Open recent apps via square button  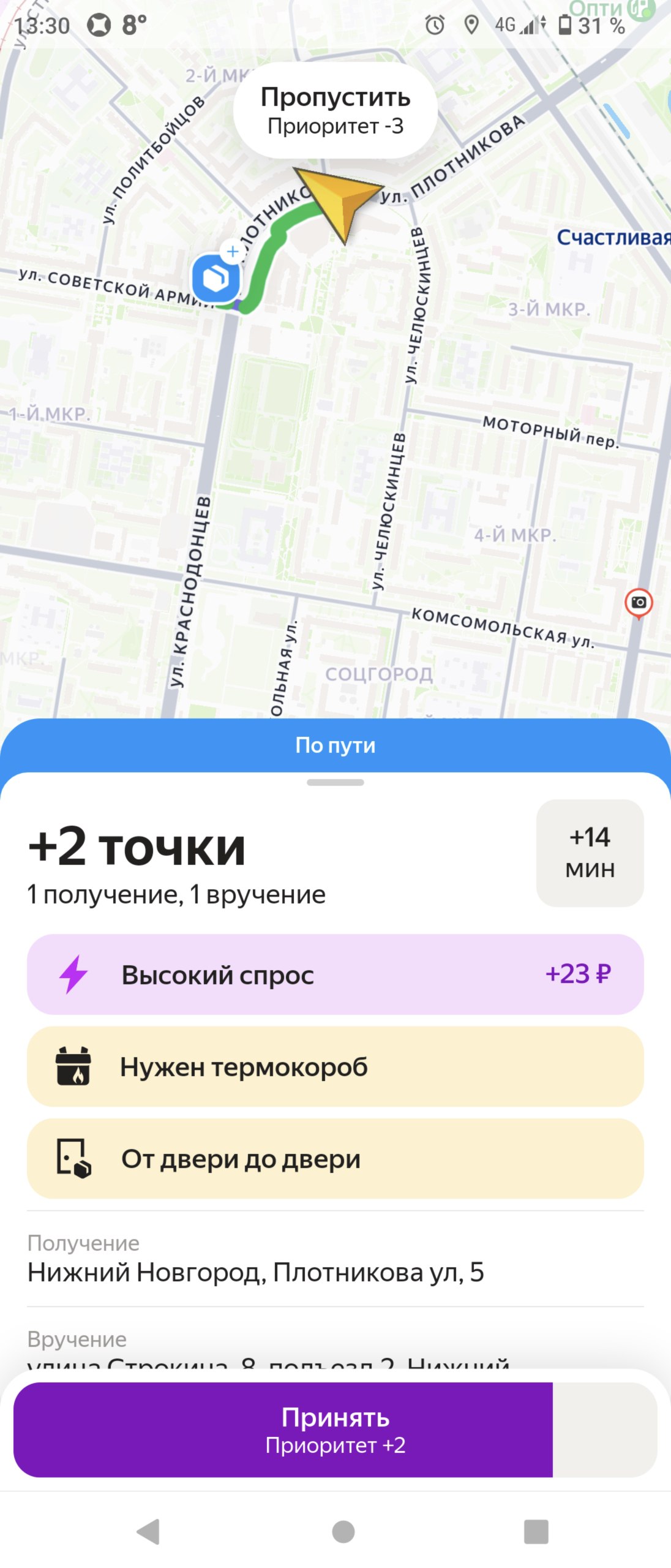pyautogui.click(x=536, y=1531)
